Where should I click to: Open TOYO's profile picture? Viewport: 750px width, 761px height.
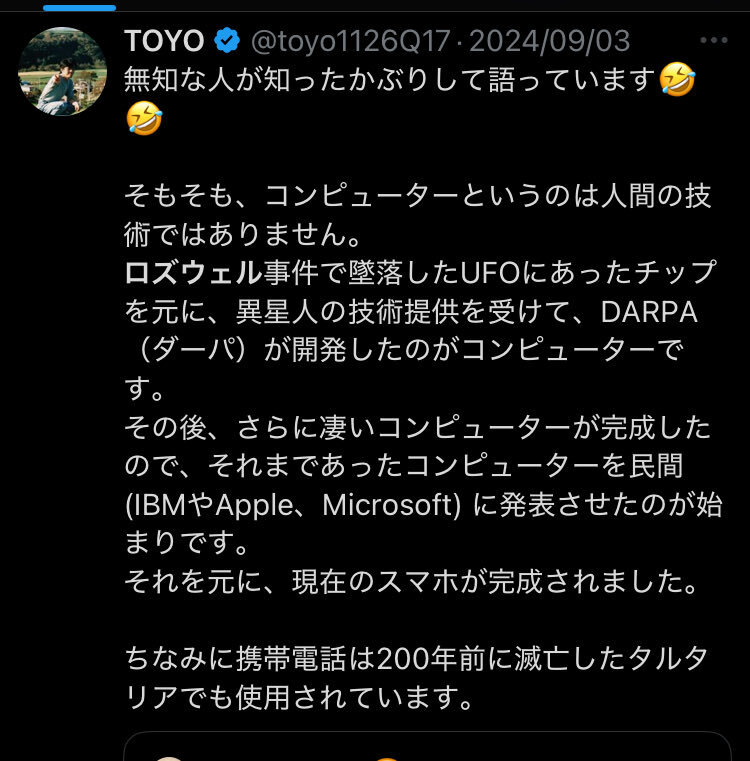(x=62, y=71)
